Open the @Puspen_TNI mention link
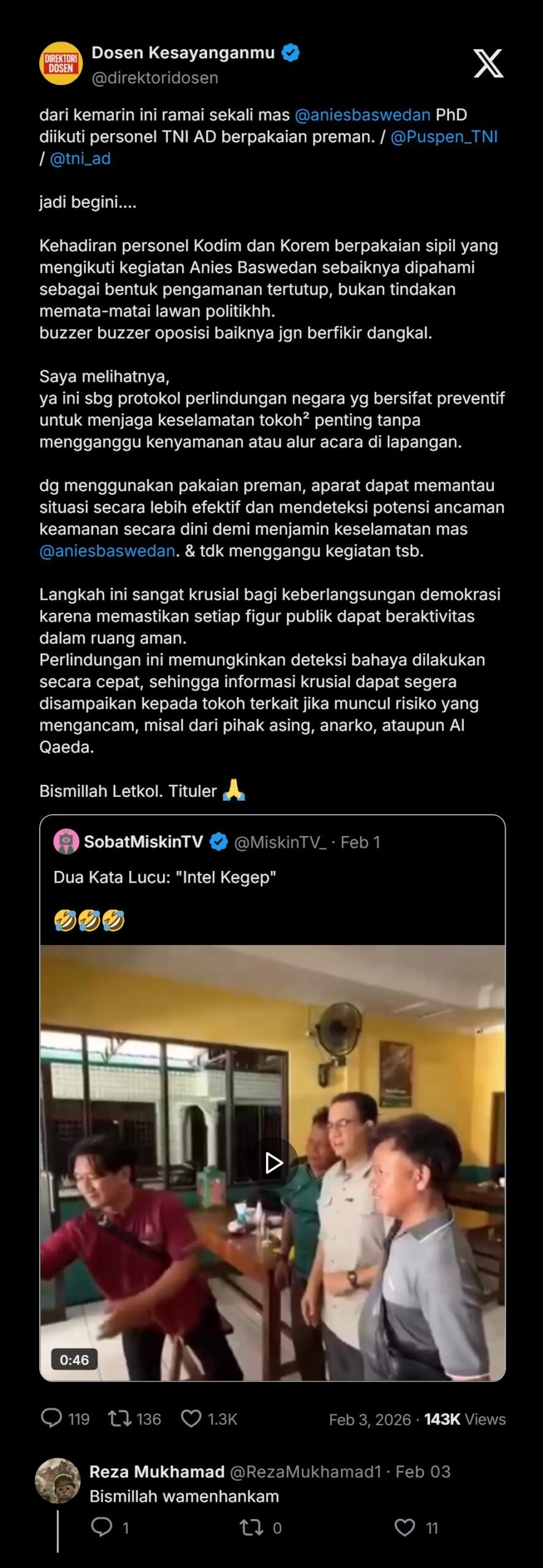The image size is (543, 1568). [444, 137]
